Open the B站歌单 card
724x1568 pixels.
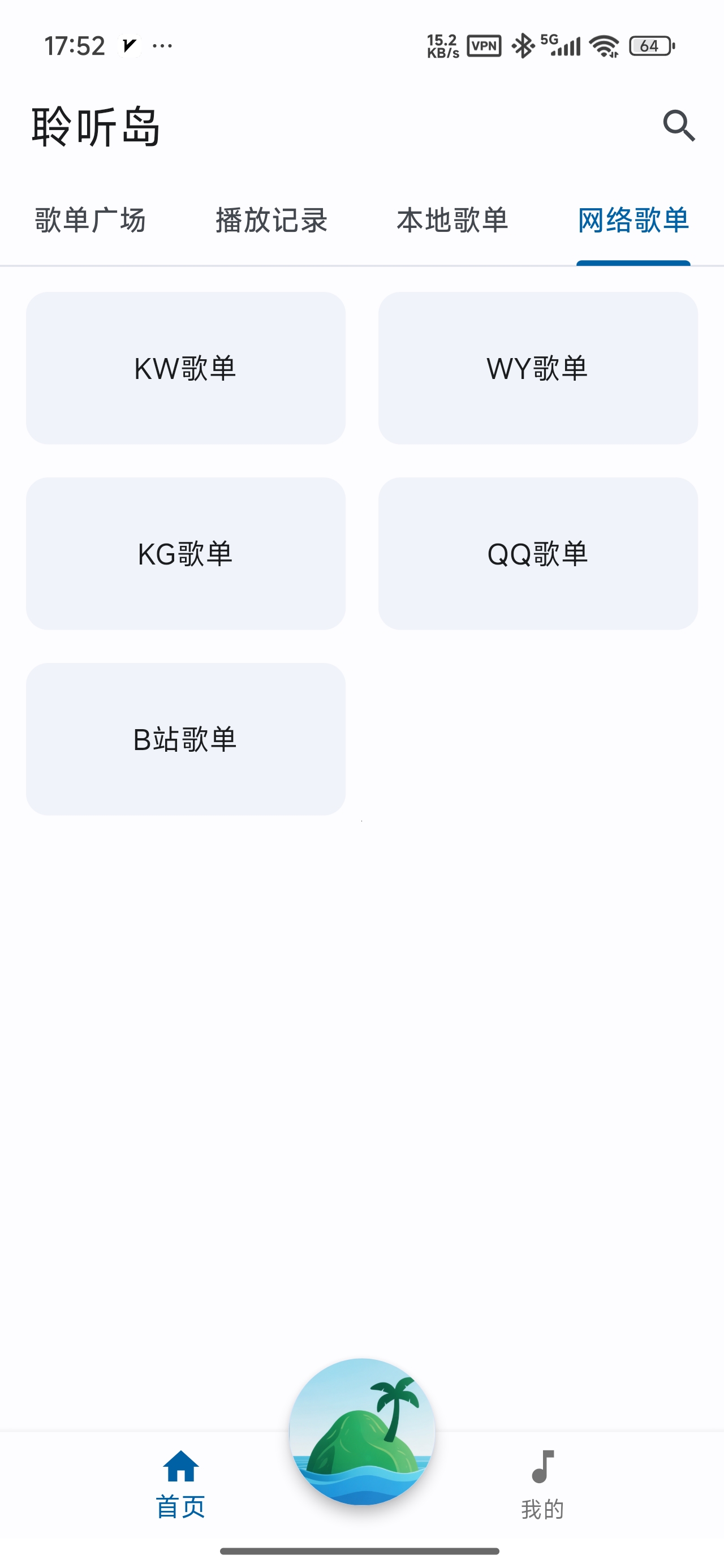(x=186, y=739)
